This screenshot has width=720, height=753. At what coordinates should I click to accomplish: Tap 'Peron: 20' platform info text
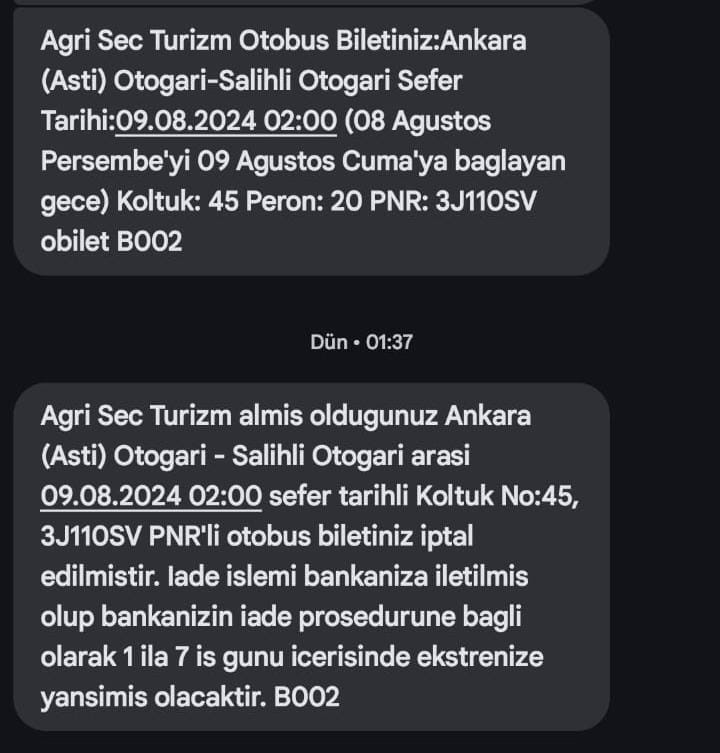(287, 201)
